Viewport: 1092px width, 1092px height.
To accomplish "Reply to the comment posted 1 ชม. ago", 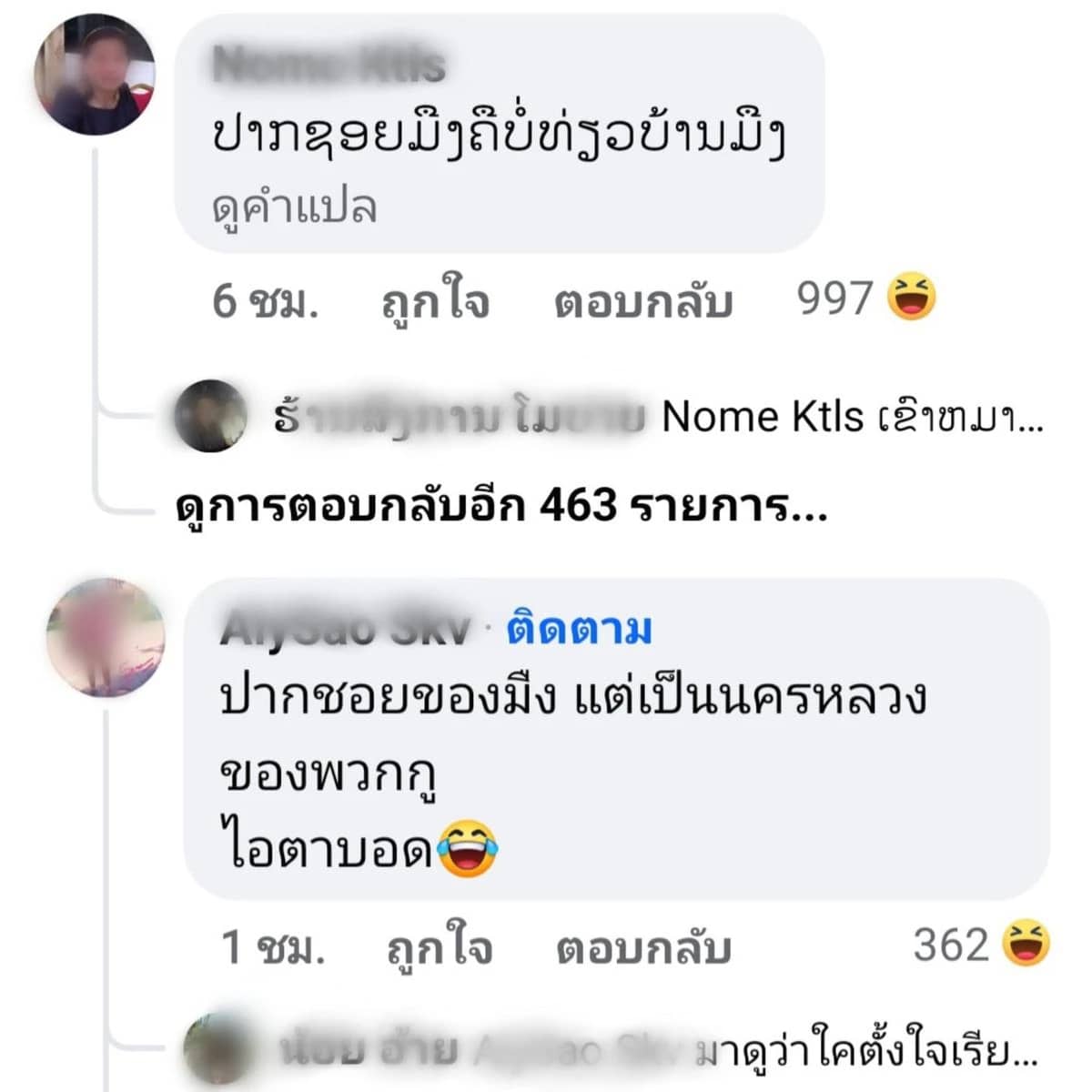I will (642, 948).
